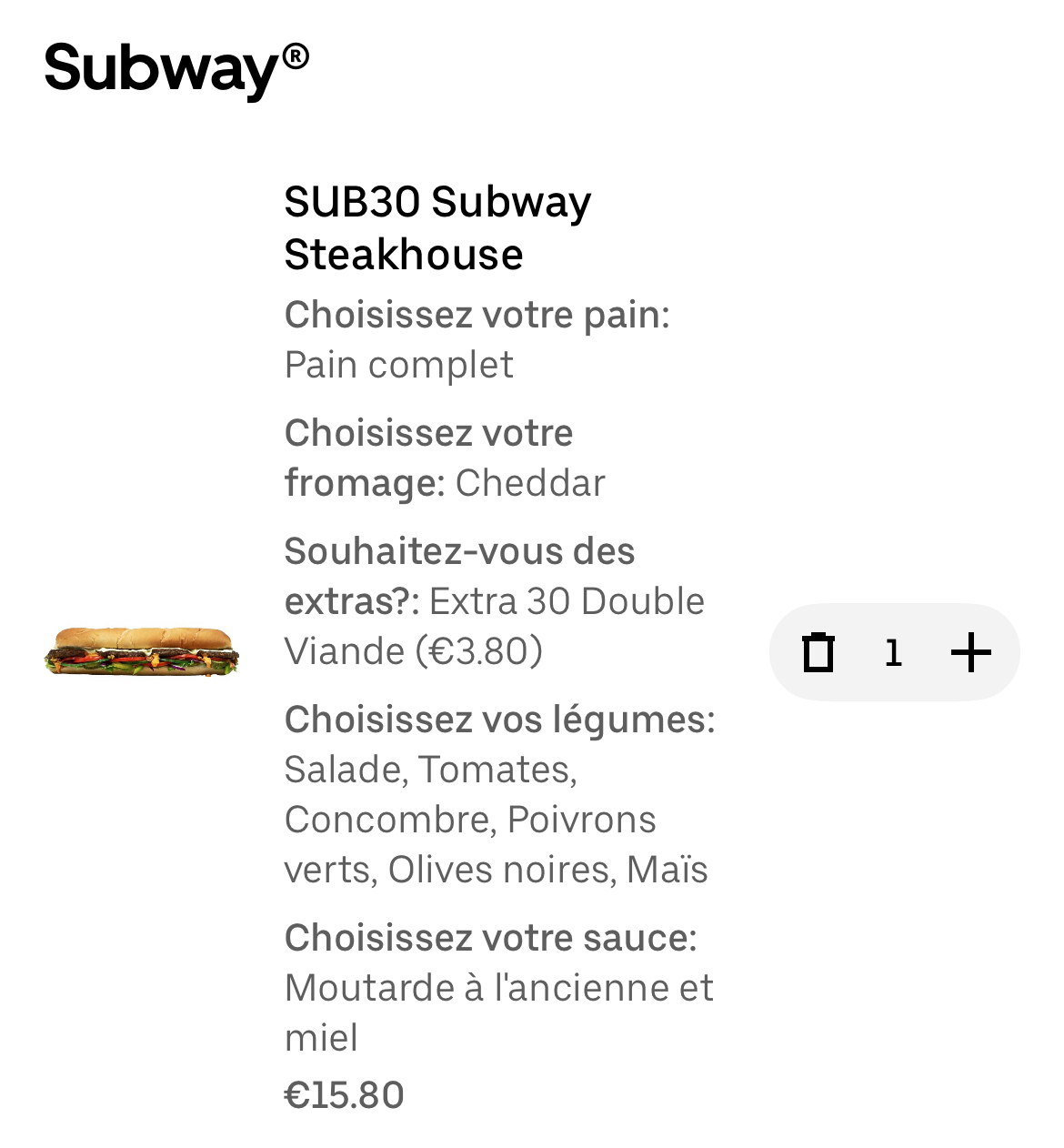Click the plus icon to add another sandwich
Screen dimensions: 1064x1148
tap(970, 651)
